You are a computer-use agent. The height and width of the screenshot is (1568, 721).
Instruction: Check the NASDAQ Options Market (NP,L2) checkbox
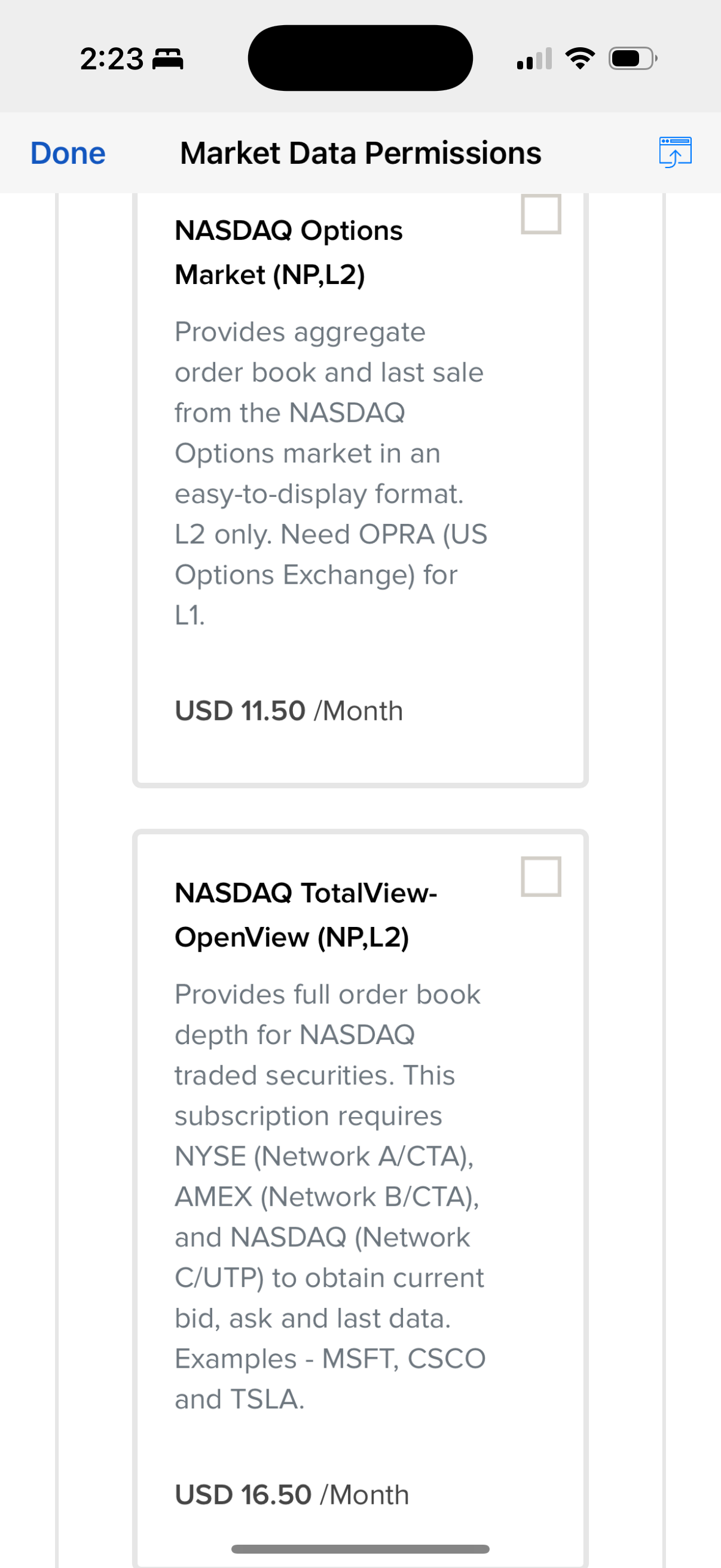[x=541, y=213]
